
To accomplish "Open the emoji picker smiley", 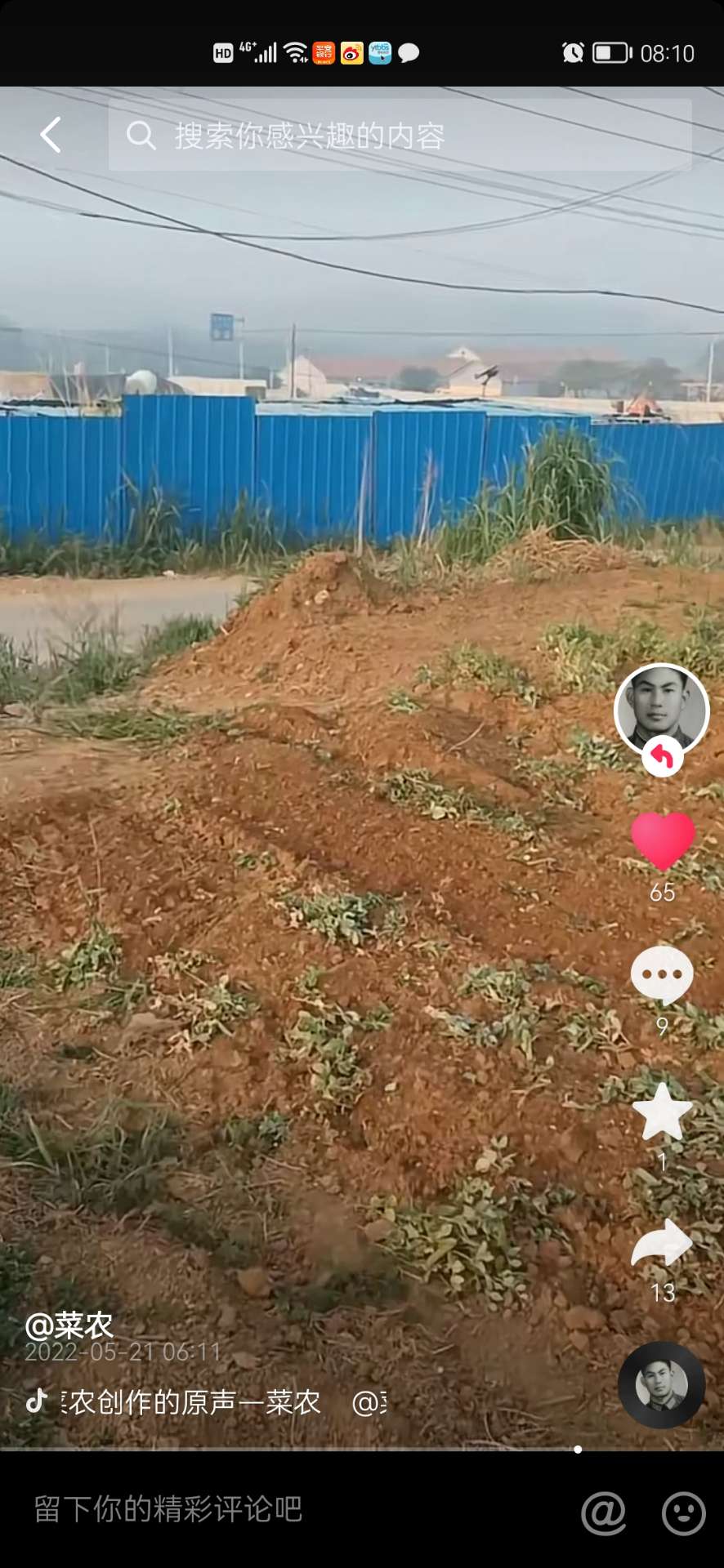I will tap(683, 1512).
